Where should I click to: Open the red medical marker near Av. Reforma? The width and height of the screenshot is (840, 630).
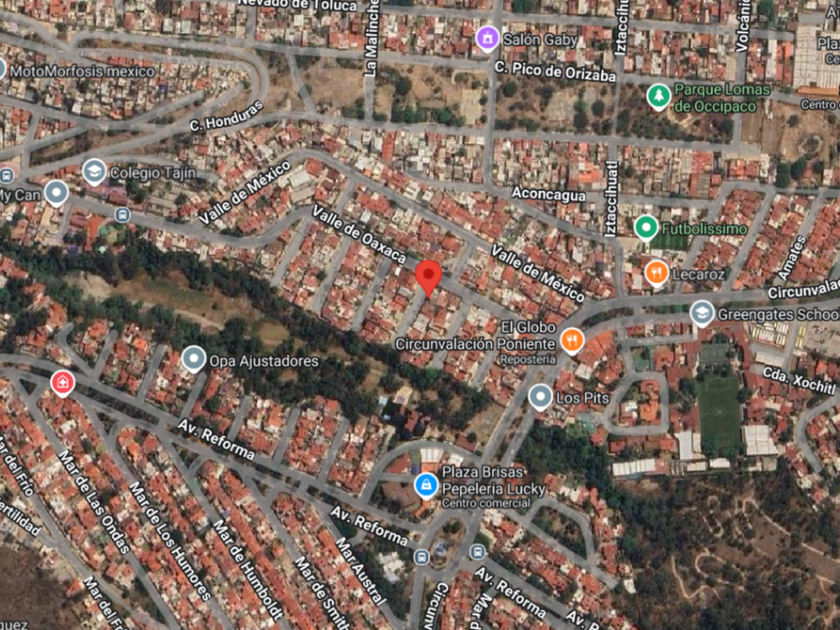tap(63, 384)
